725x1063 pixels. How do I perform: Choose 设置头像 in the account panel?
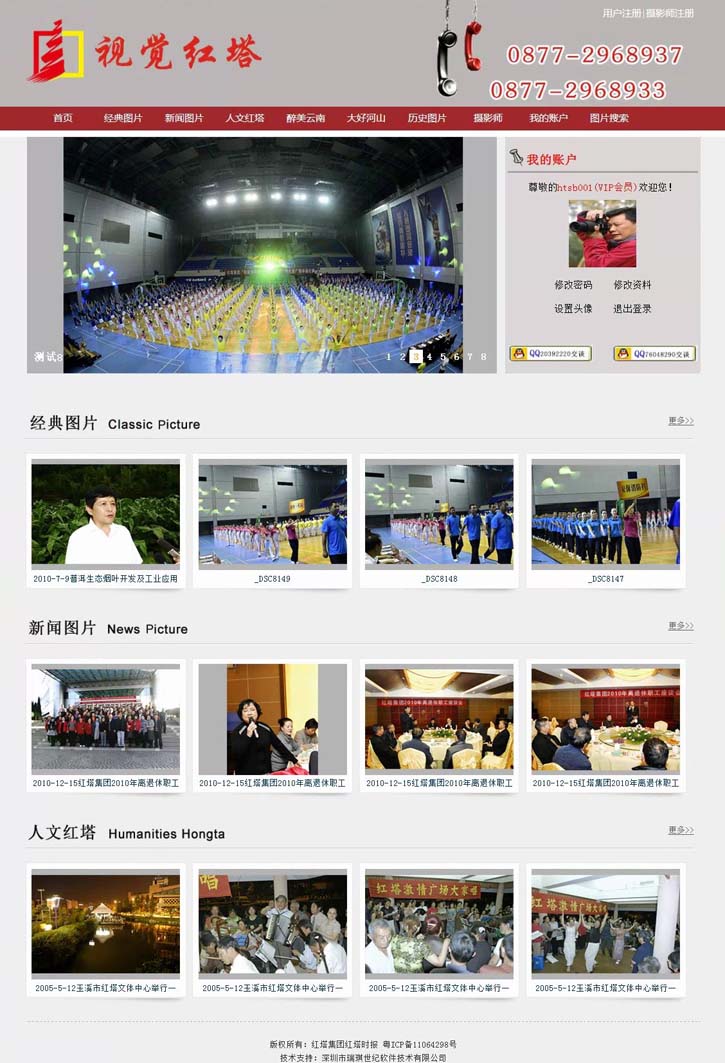(x=573, y=309)
